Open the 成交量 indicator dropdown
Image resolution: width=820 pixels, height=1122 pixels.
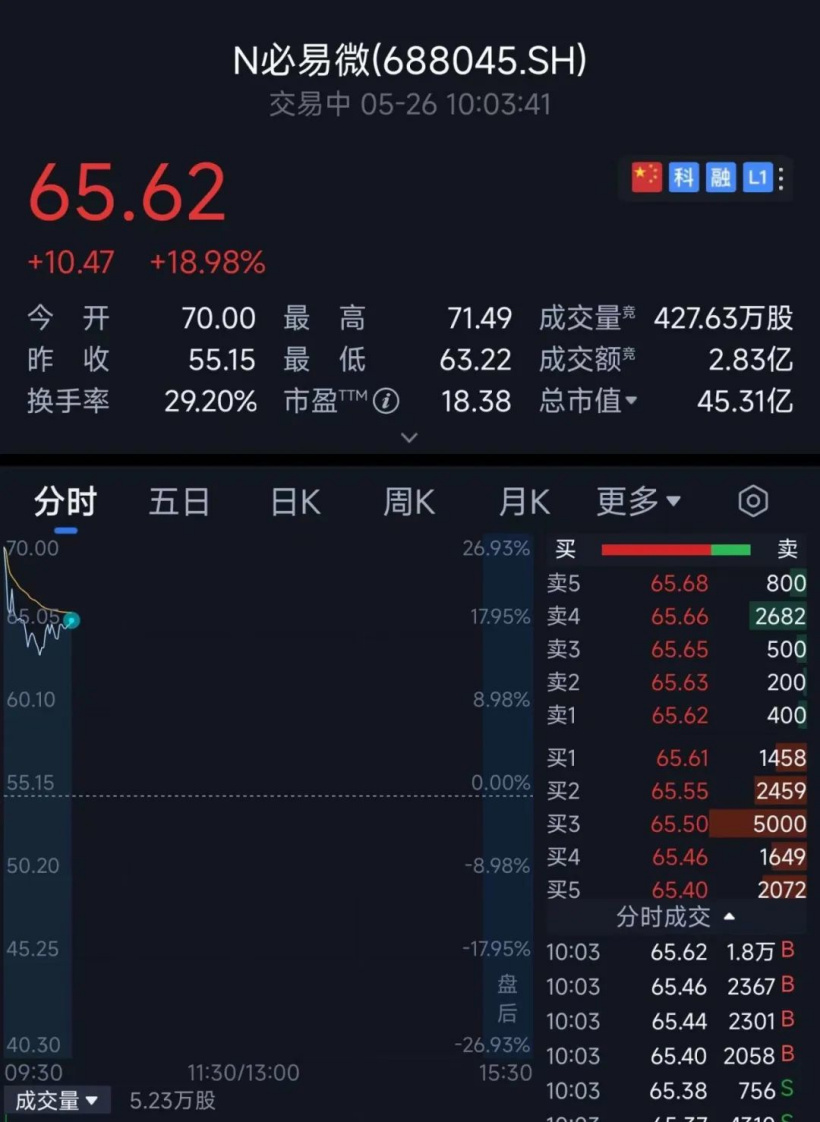58,1101
